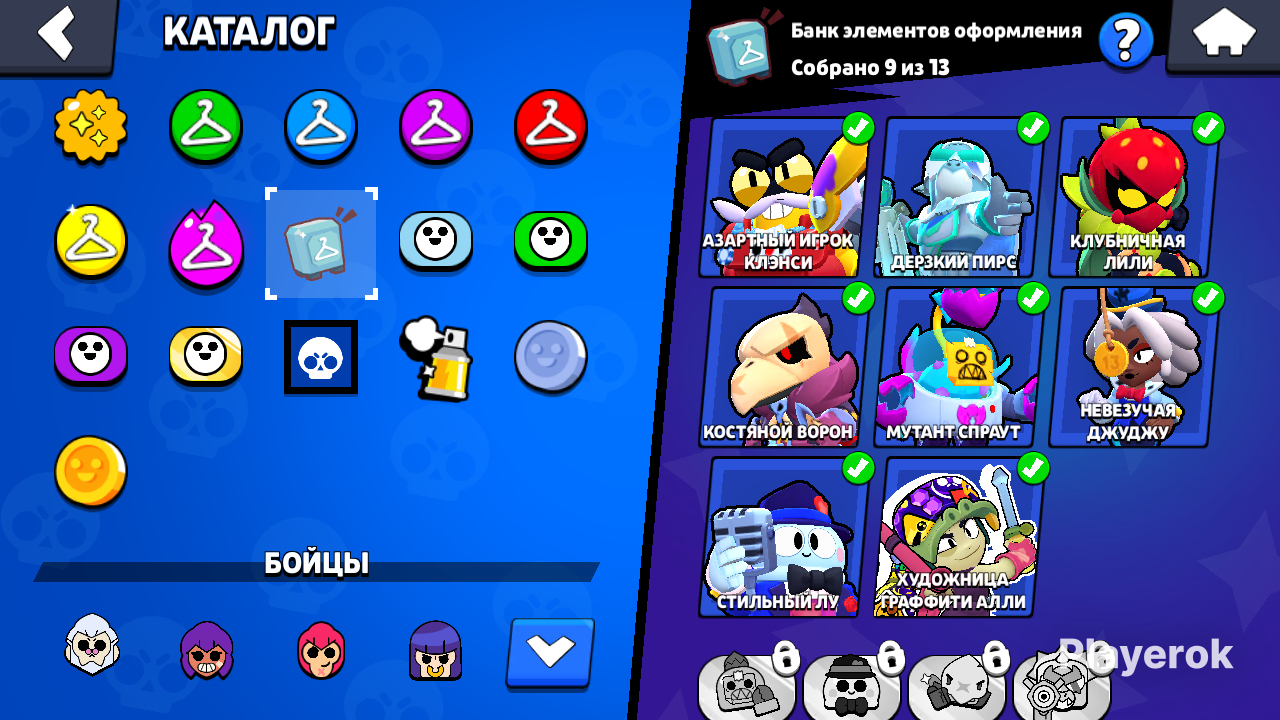This screenshot has height=720, width=1280.
Task: Select the purple hanger skins category
Action: point(436,127)
